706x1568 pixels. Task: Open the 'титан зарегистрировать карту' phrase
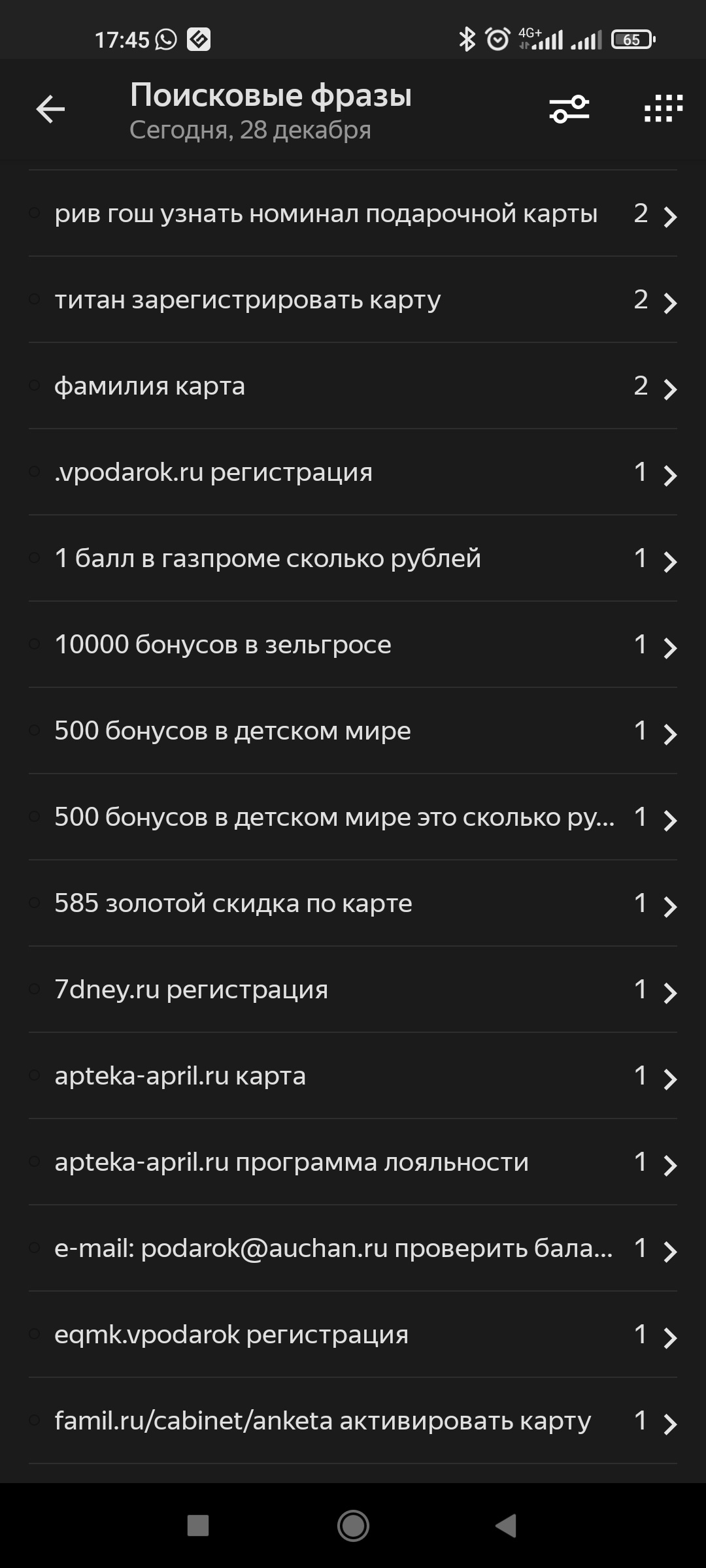pyautogui.click(x=353, y=300)
